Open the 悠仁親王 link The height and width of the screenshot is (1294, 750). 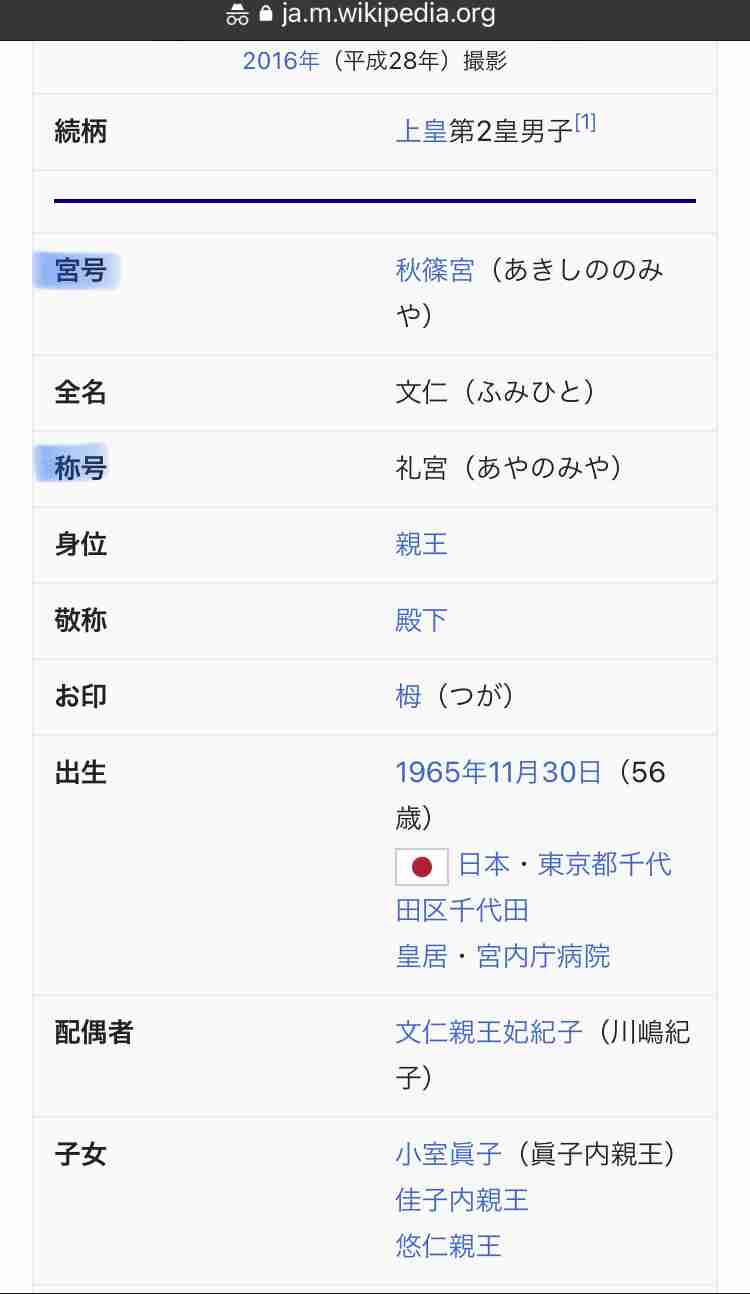point(448,1246)
